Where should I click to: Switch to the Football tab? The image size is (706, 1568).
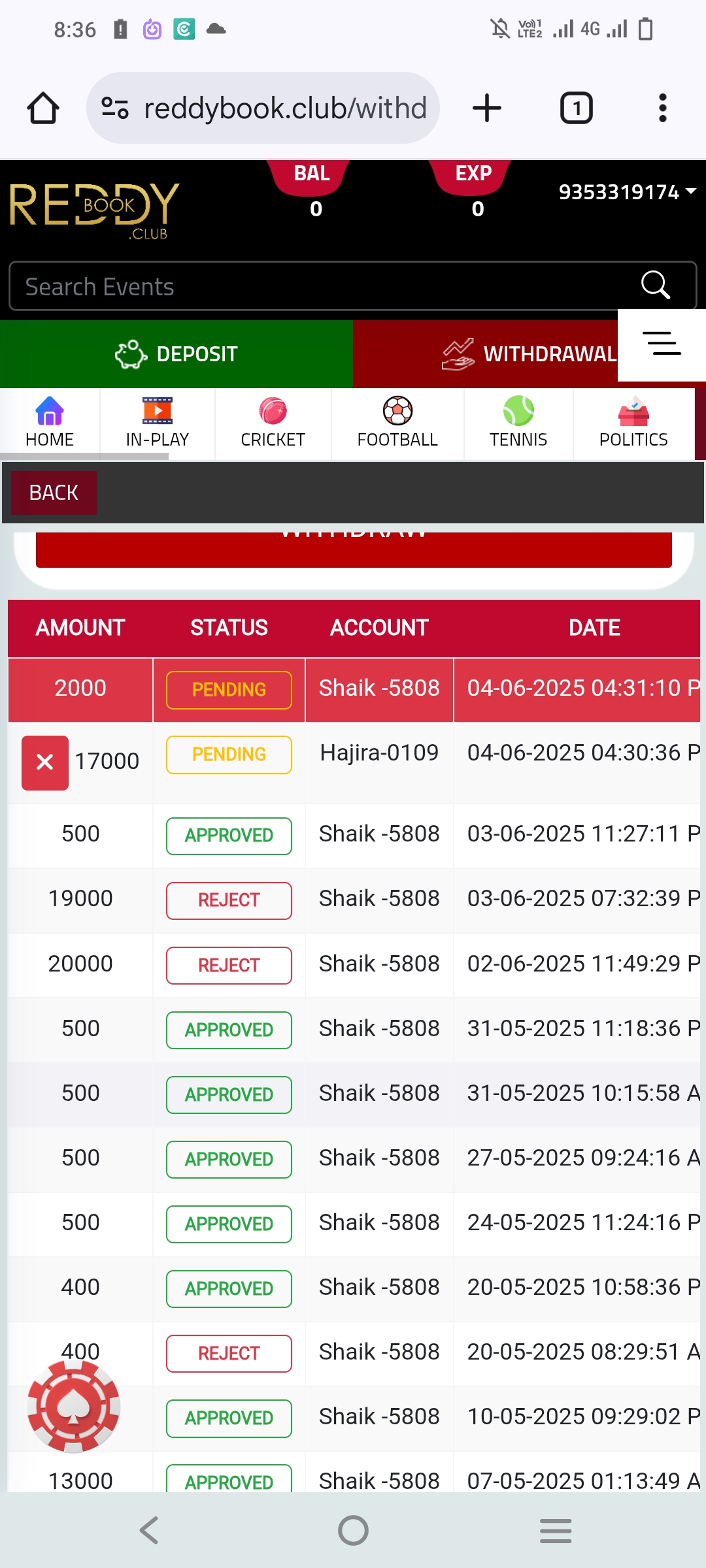[397, 423]
